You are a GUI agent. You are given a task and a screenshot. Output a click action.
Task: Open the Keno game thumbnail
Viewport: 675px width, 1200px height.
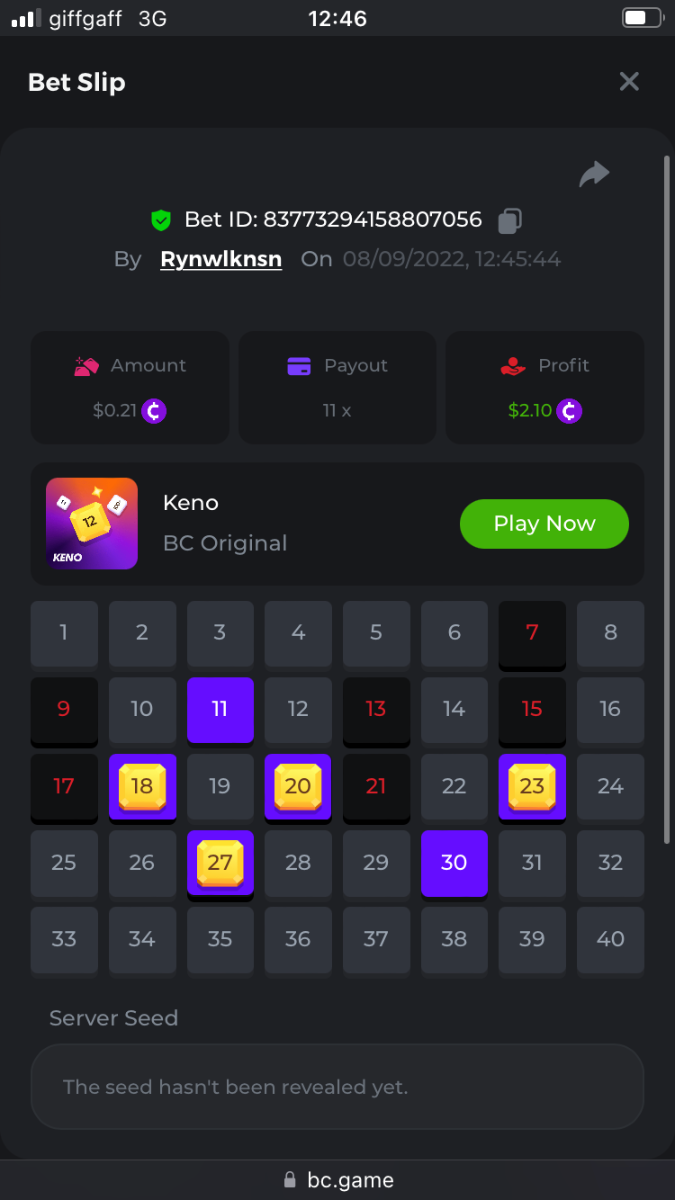tap(92, 524)
